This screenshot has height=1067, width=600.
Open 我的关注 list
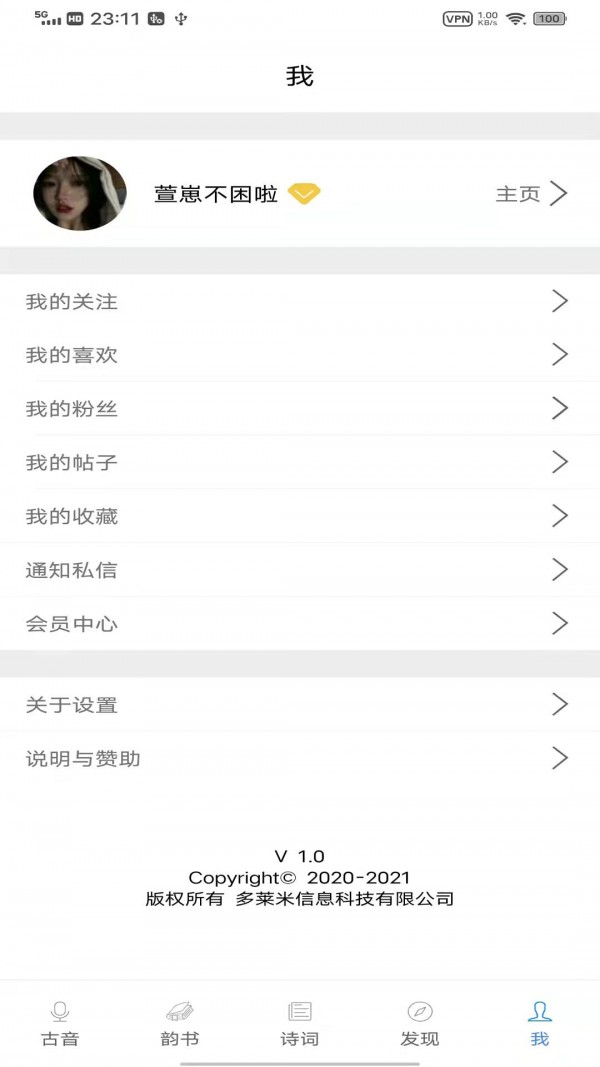click(x=300, y=301)
